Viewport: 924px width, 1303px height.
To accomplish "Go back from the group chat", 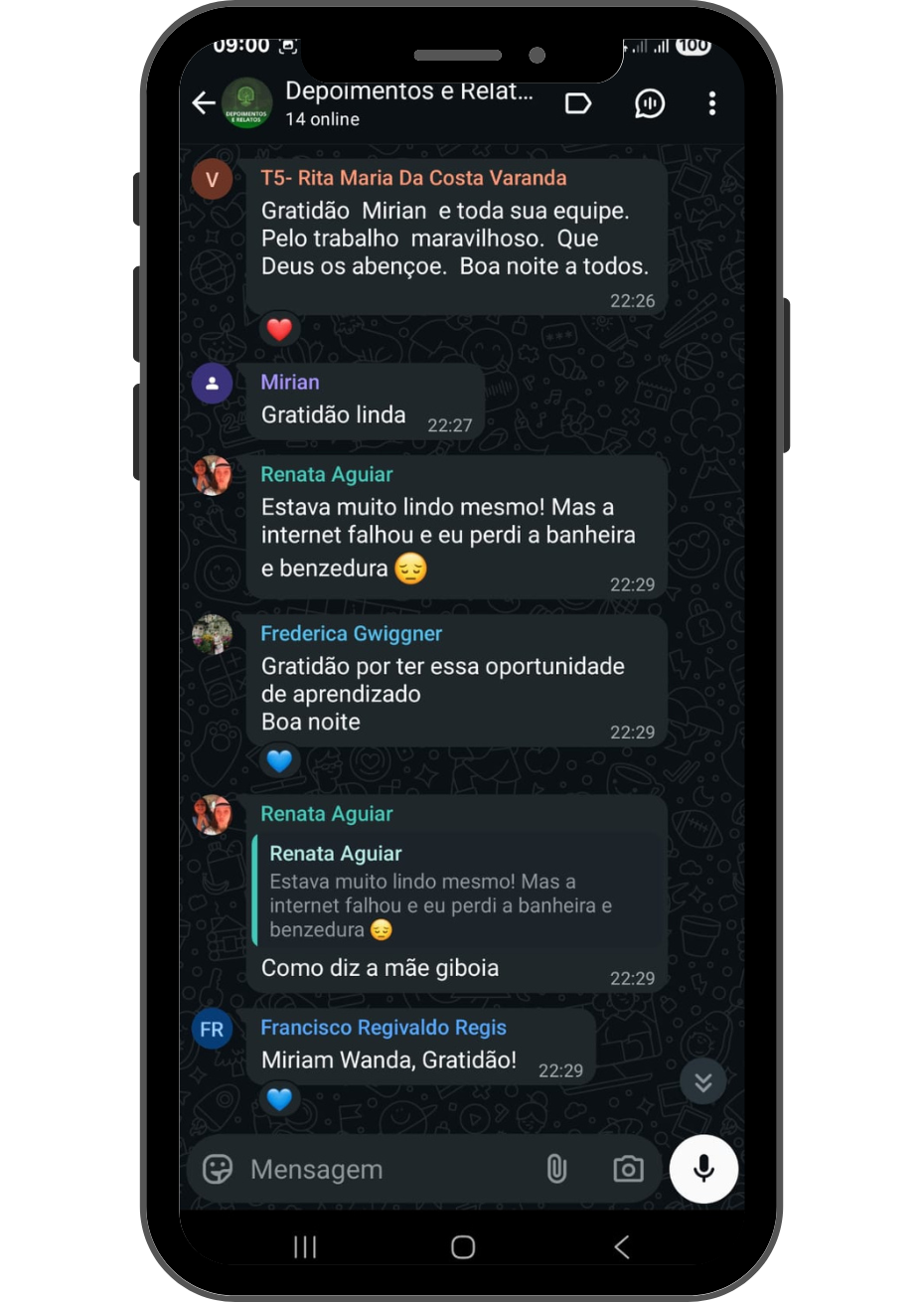I will pyautogui.click(x=204, y=103).
